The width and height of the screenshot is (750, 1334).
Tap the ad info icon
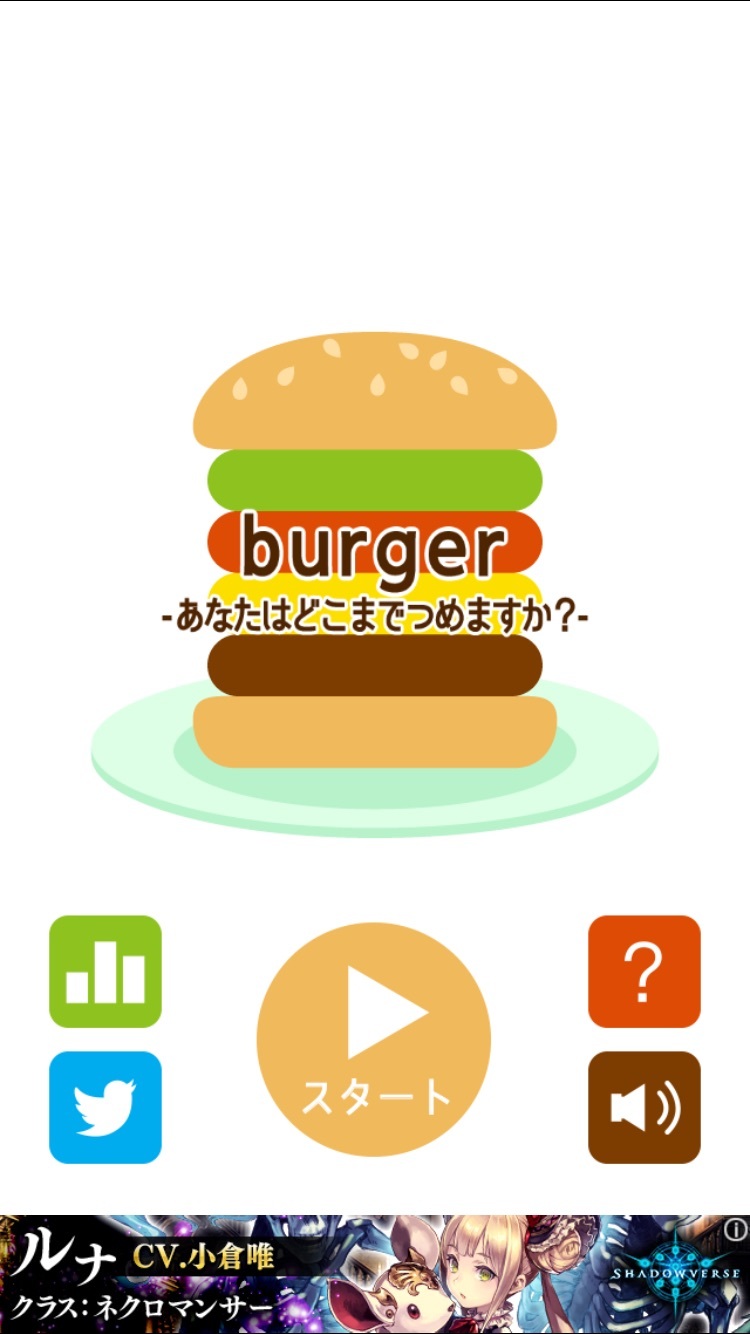click(735, 1229)
